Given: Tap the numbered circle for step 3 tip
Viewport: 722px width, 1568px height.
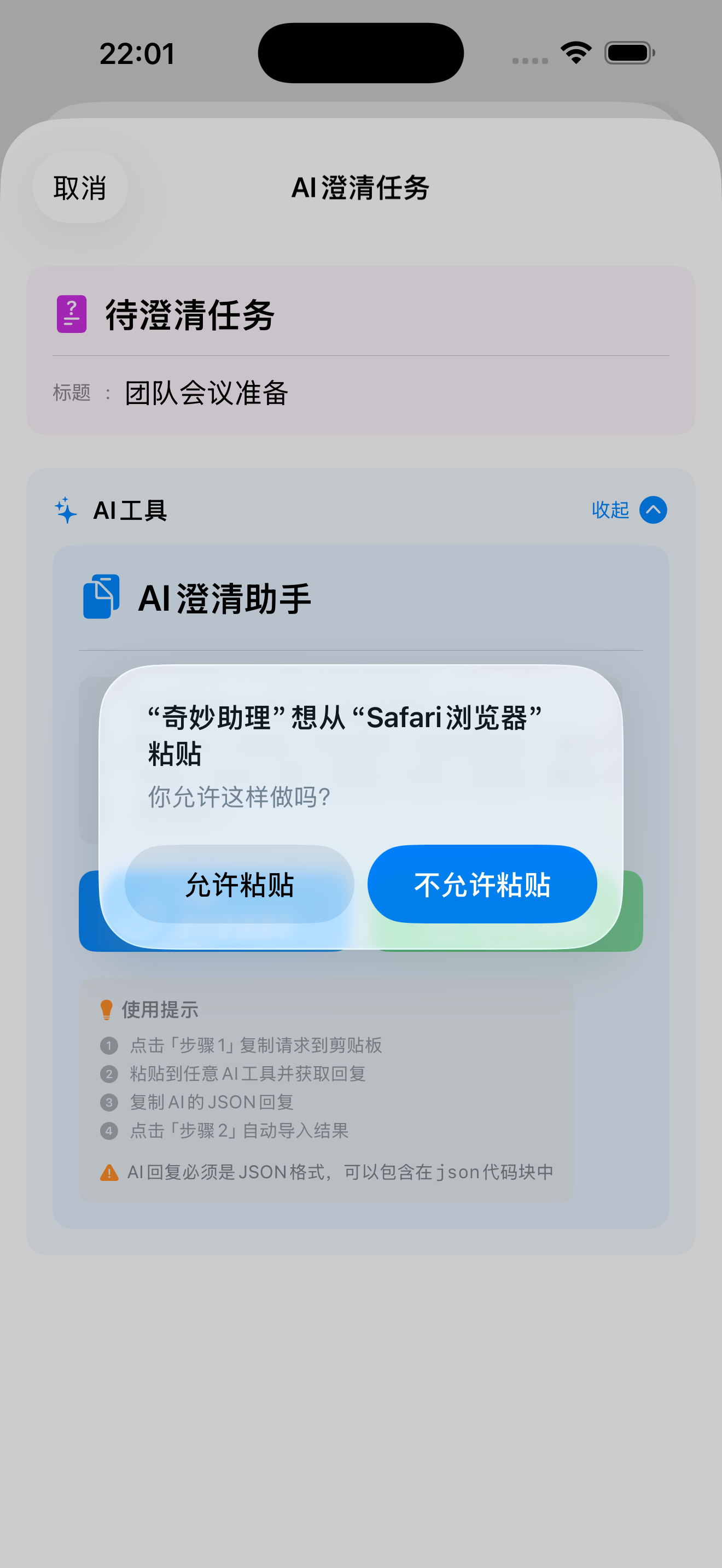Looking at the screenshot, I should coord(108,1102).
